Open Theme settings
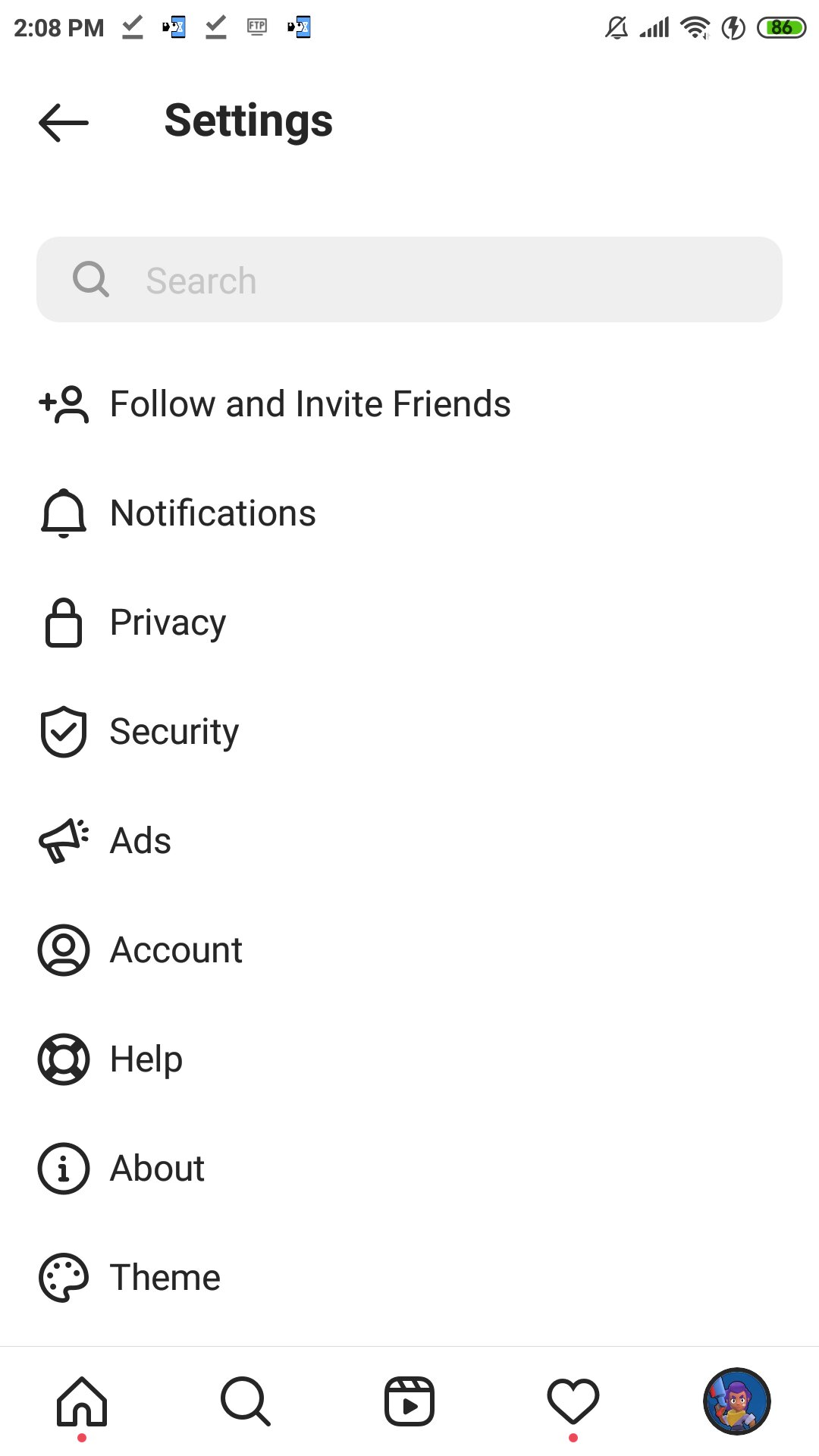This screenshot has width=819, height=1456. click(x=409, y=1278)
